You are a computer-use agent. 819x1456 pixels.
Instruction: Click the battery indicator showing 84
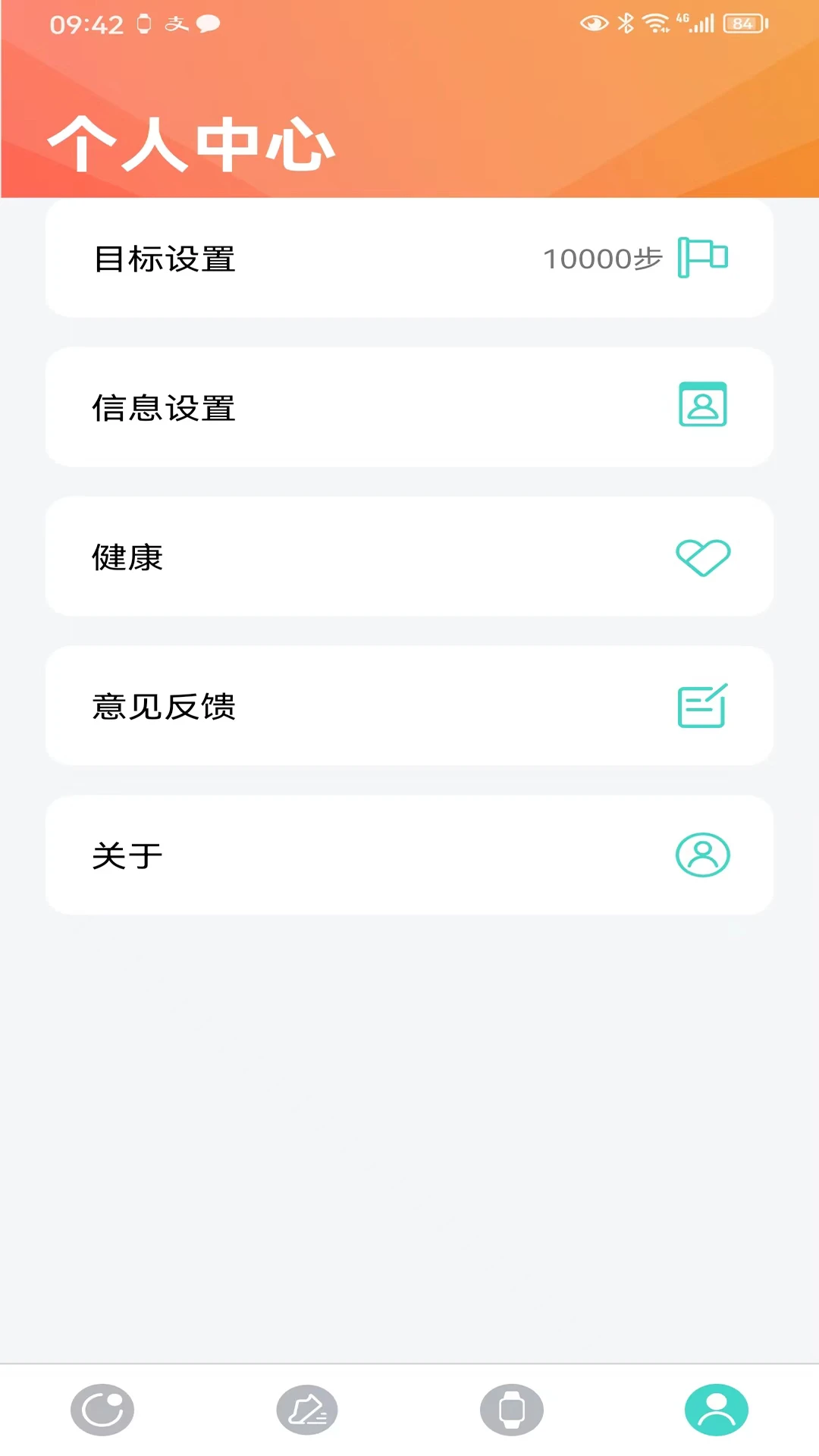tap(745, 23)
